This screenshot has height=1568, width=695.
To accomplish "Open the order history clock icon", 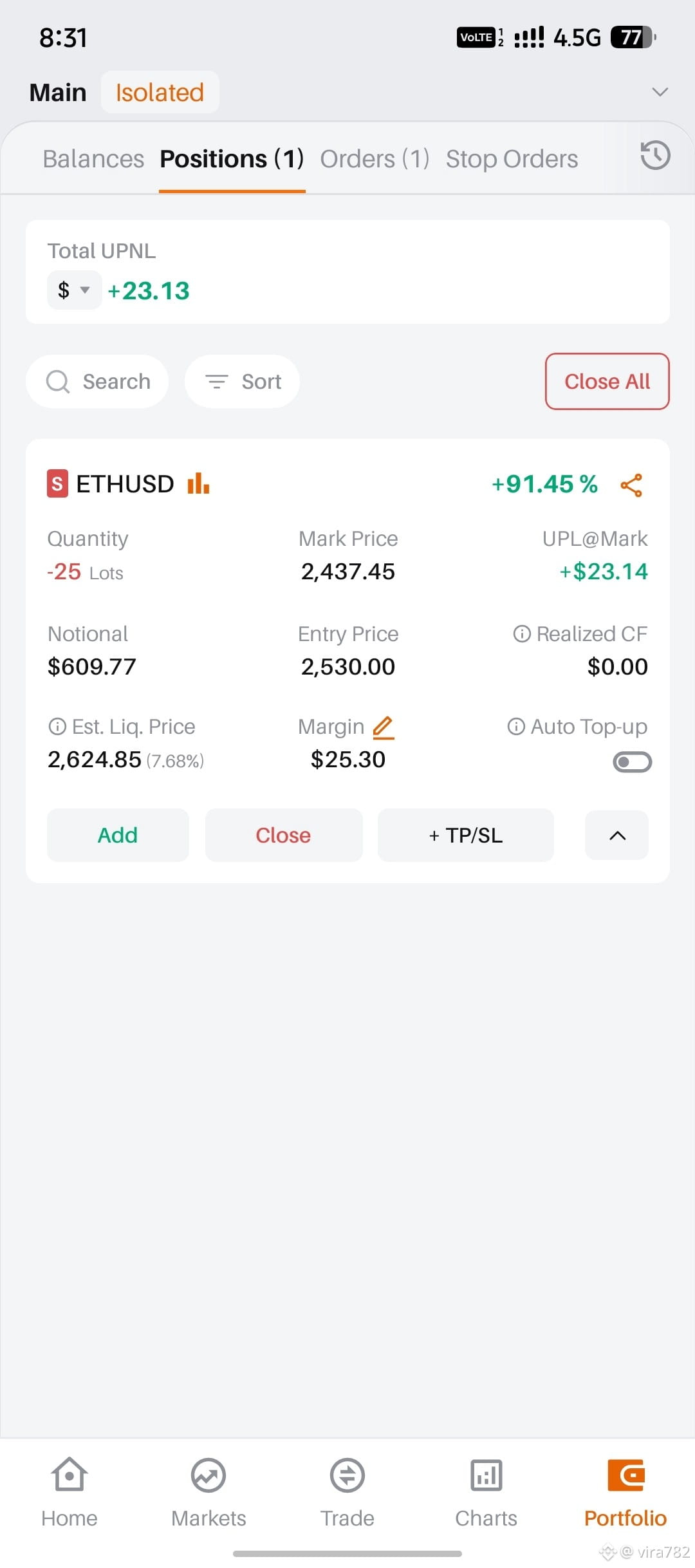I will [x=655, y=156].
